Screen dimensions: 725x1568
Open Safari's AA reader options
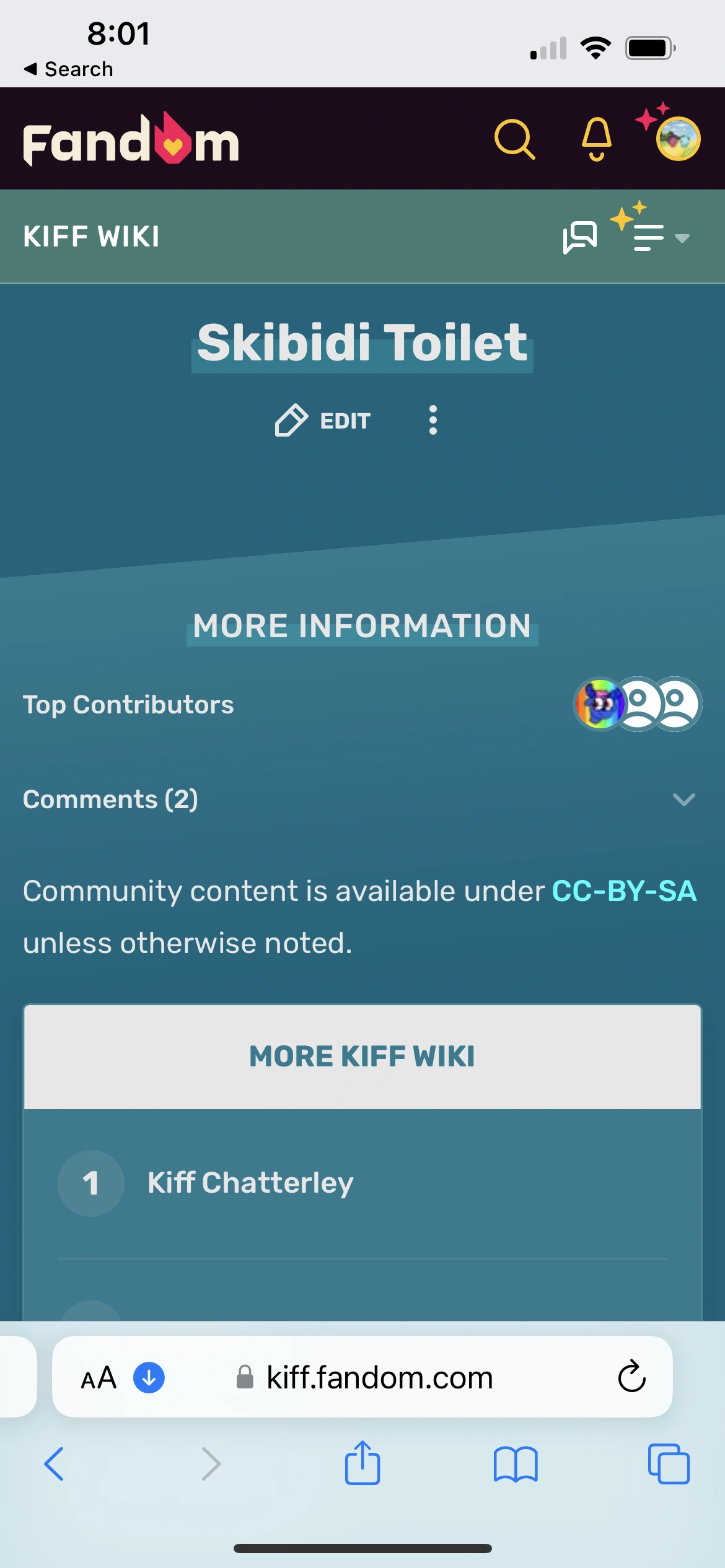[99, 1379]
